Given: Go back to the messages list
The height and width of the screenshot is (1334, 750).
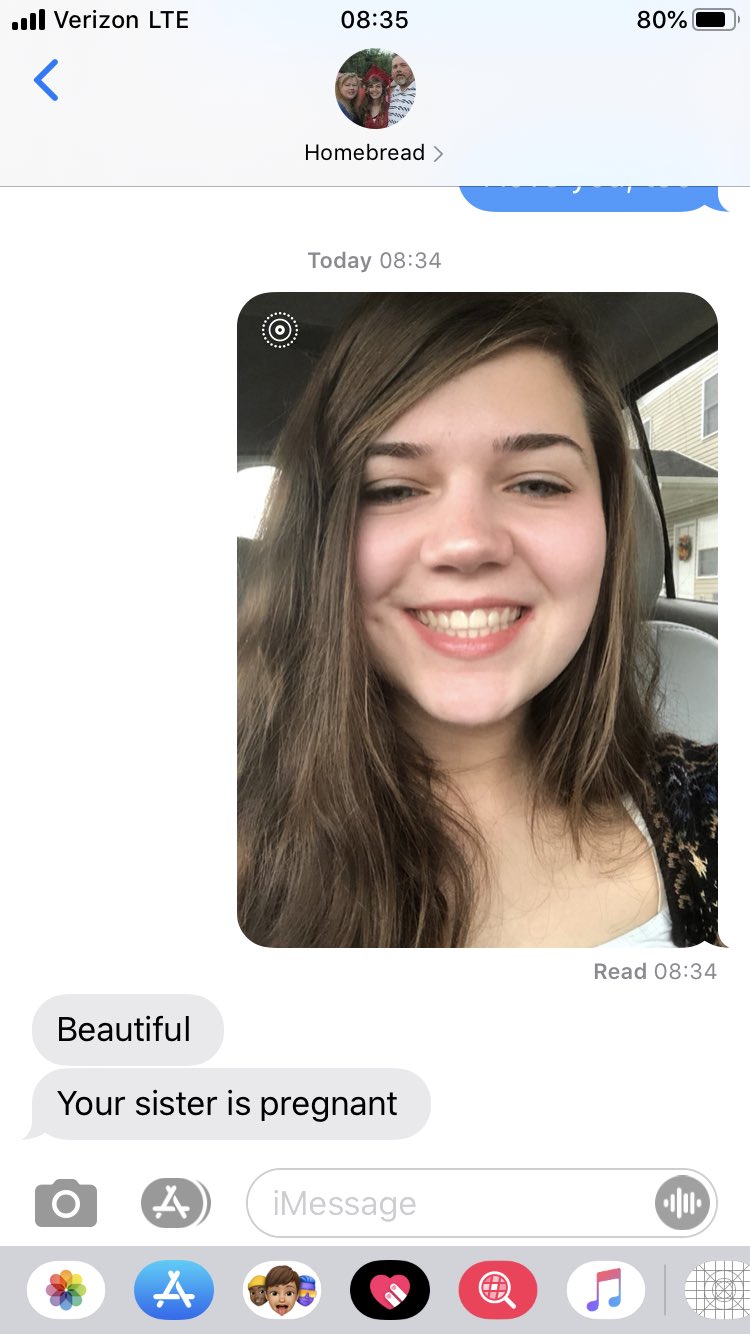Looking at the screenshot, I should [x=46, y=80].
